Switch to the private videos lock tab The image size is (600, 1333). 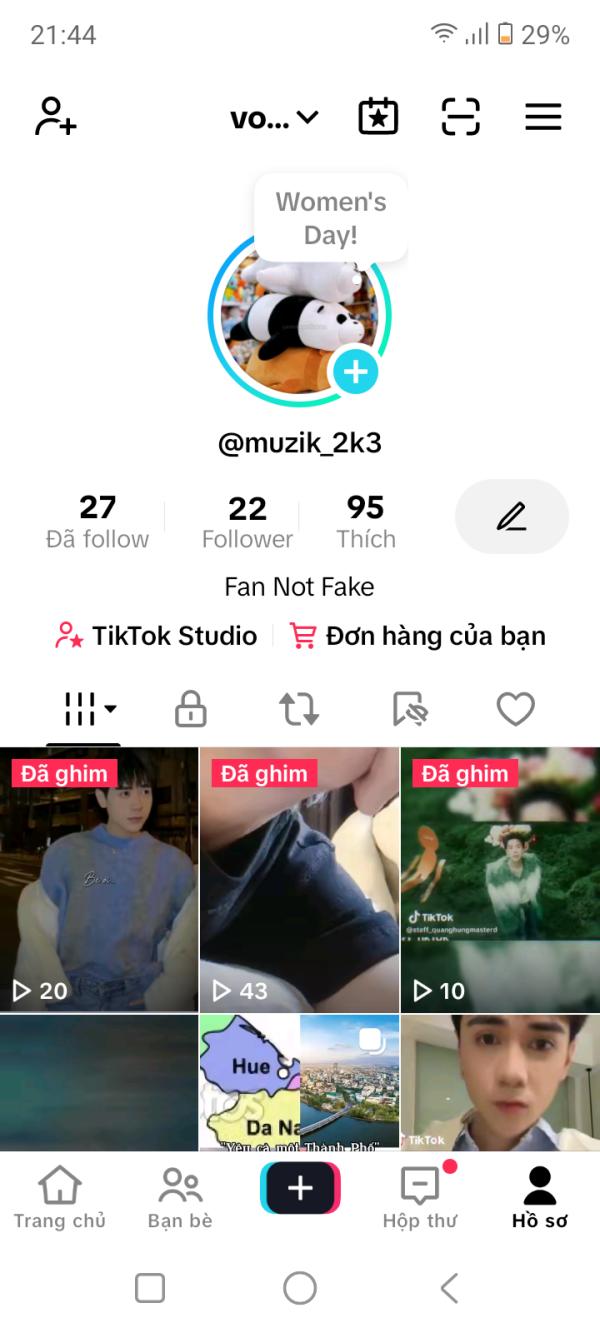190,710
